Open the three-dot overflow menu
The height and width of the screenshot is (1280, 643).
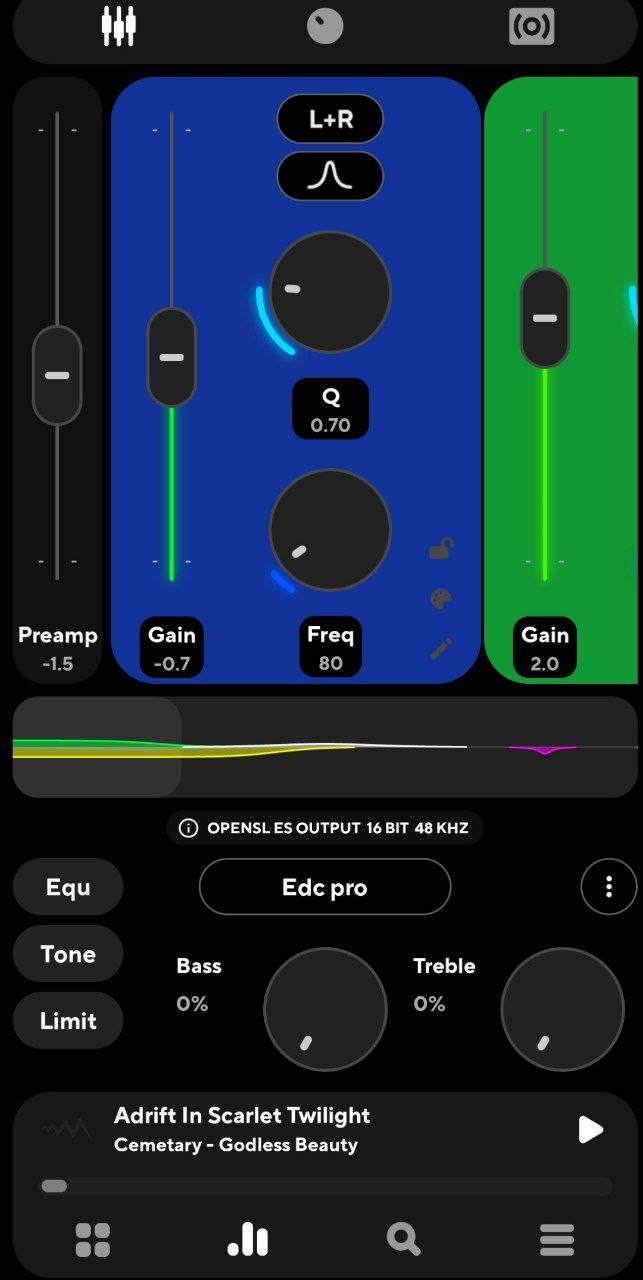[x=609, y=887]
